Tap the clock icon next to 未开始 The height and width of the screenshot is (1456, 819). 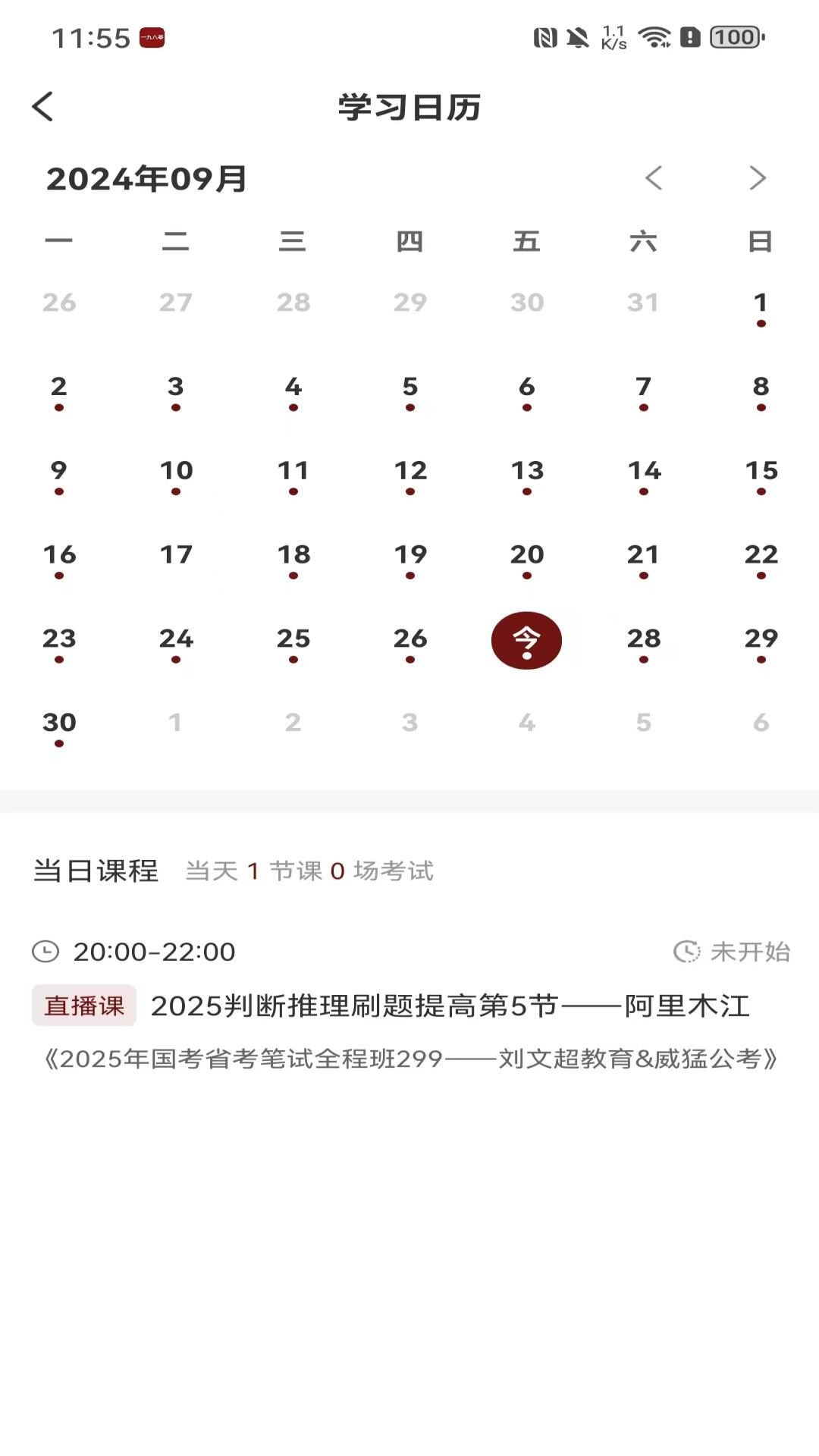[687, 952]
